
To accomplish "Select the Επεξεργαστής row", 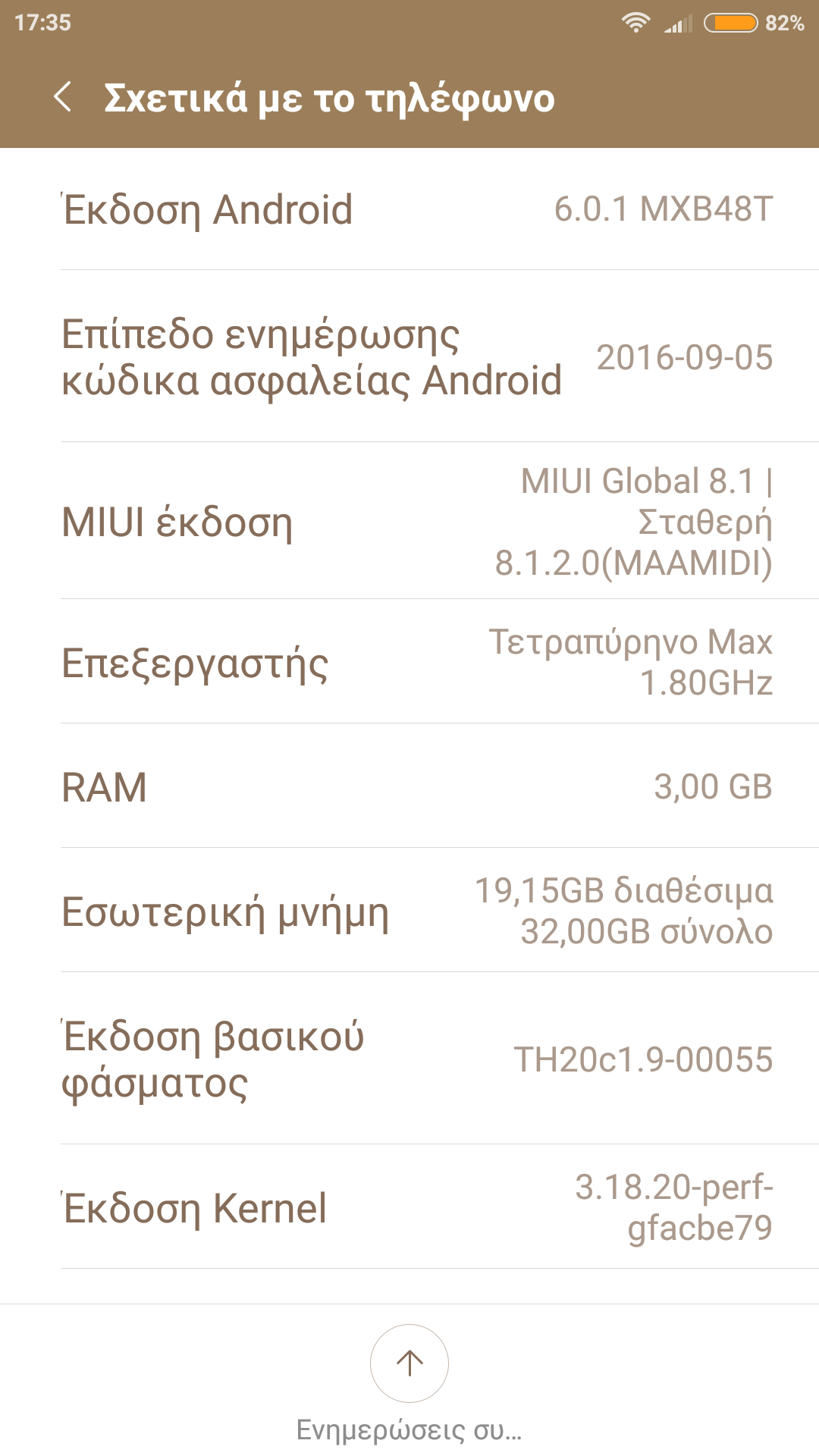I will tap(409, 662).
